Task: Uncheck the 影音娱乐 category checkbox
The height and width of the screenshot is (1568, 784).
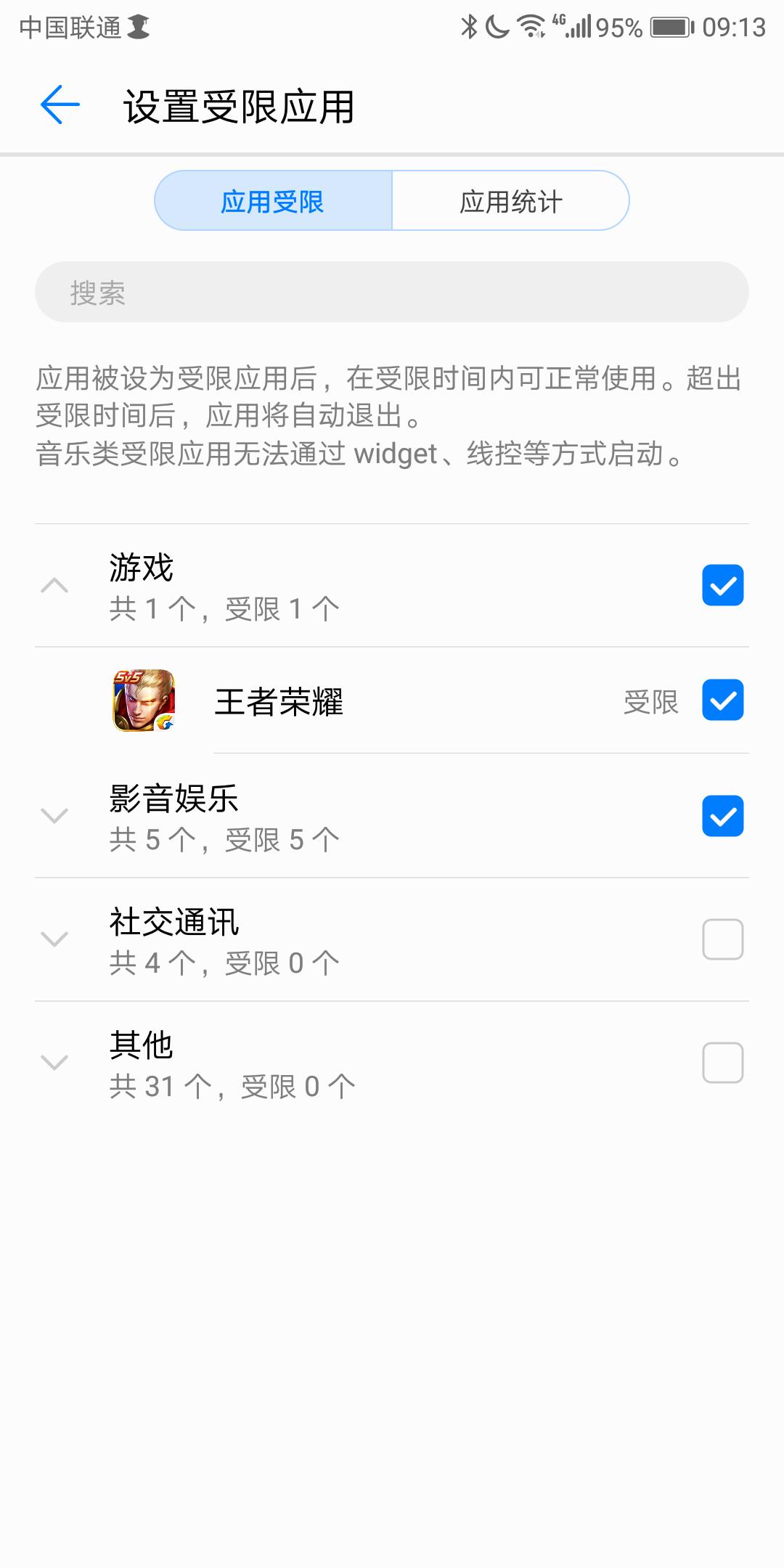Action: point(722,816)
